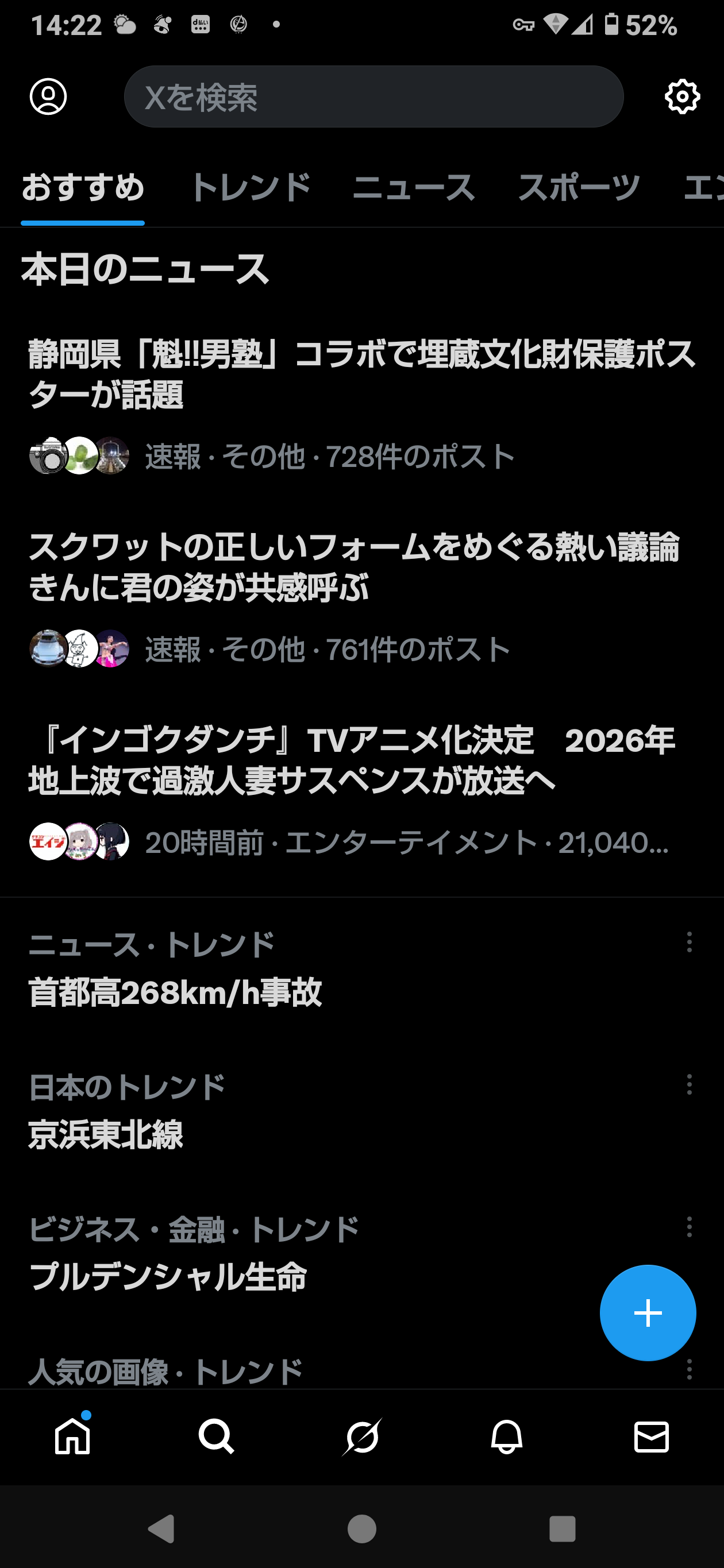Switch to the ニュース tab
724x1568 pixels.
pyautogui.click(x=414, y=187)
